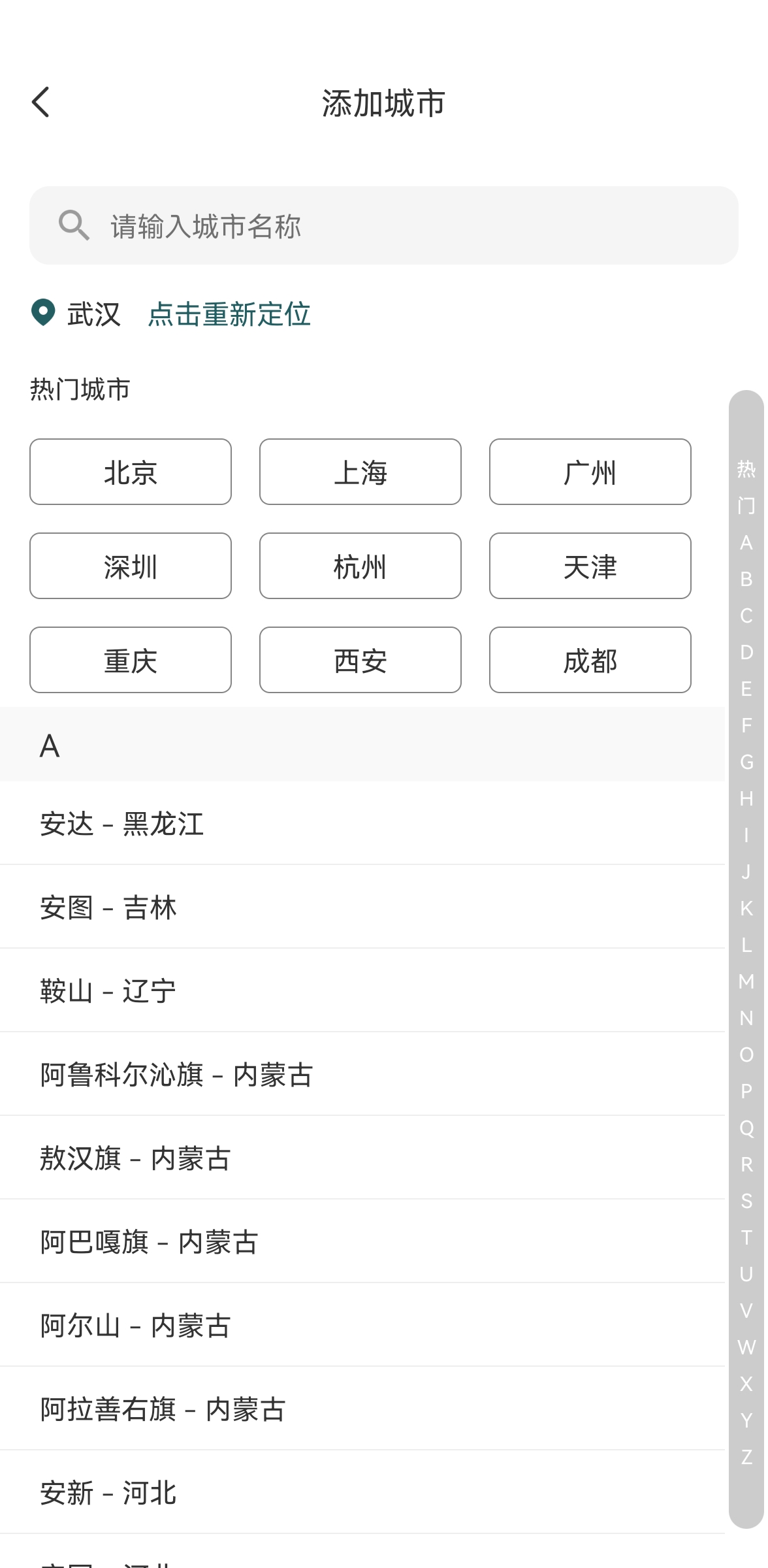The image size is (768, 1568).
Task: Choose 天津 from hot cities
Action: pyautogui.click(x=590, y=566)
